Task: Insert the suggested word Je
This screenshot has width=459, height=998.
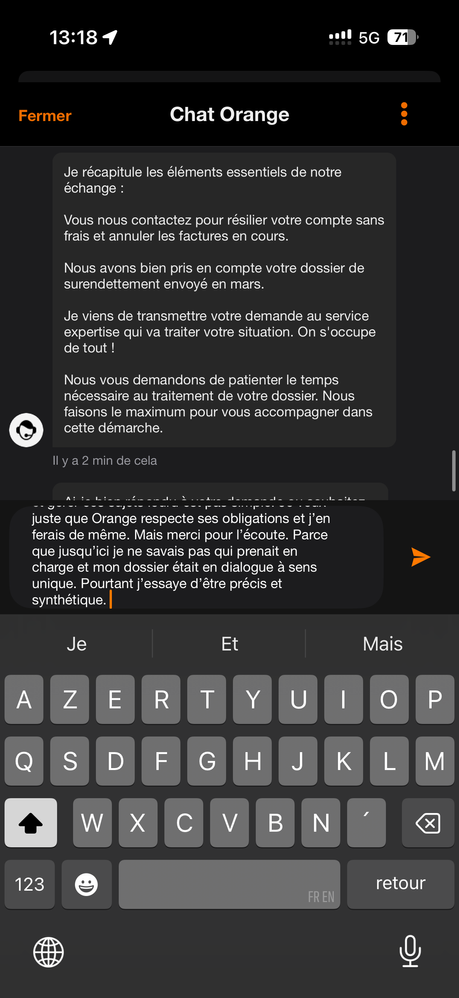Action: coord(76,643)
